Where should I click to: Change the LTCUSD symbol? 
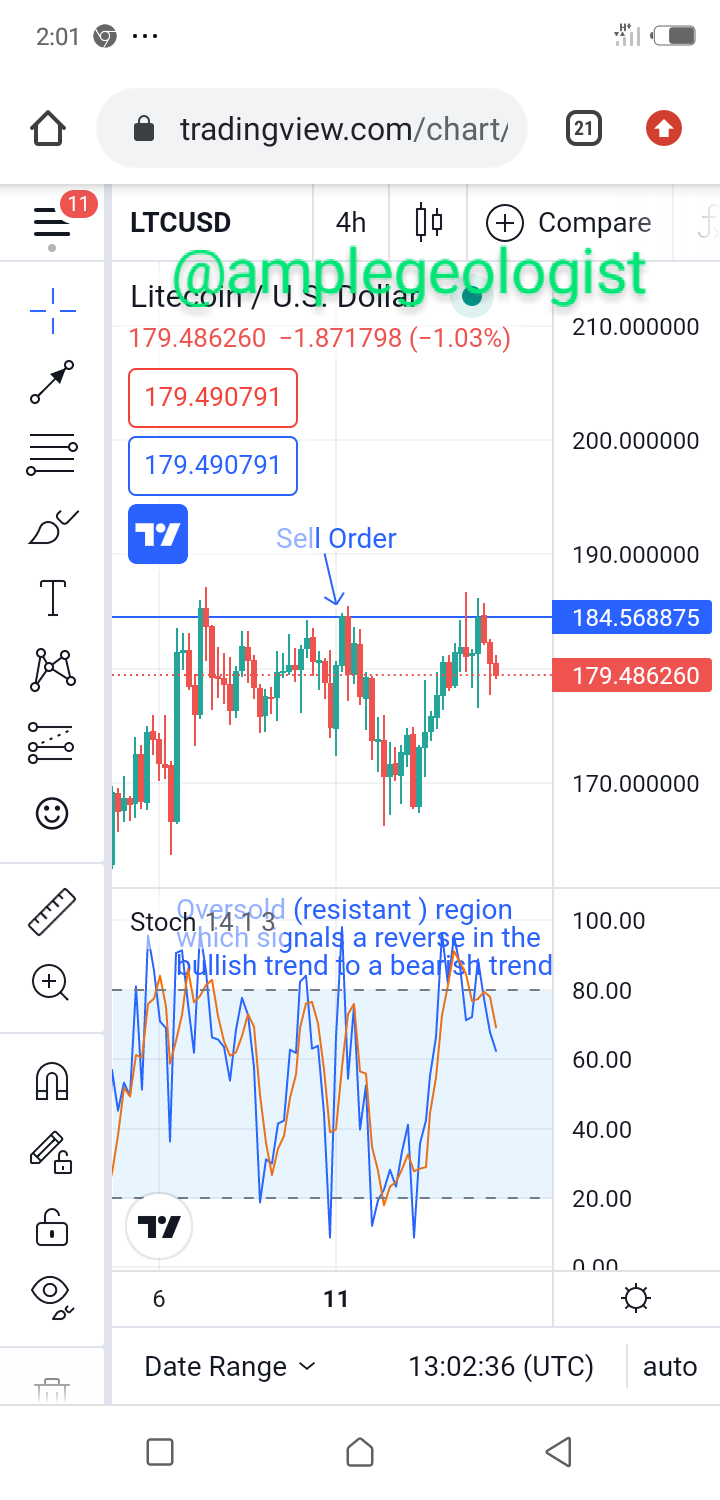[181, 222]
